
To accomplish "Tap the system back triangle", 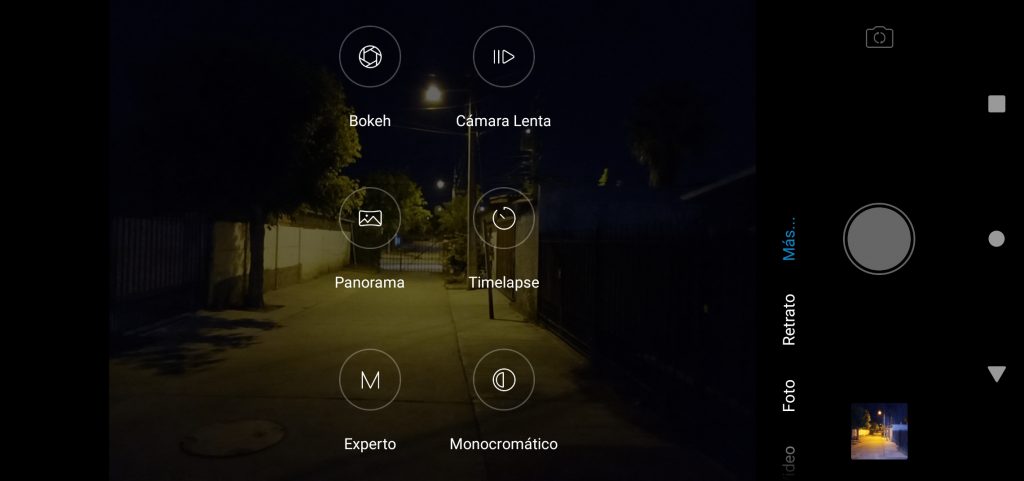I will point(996,374).
